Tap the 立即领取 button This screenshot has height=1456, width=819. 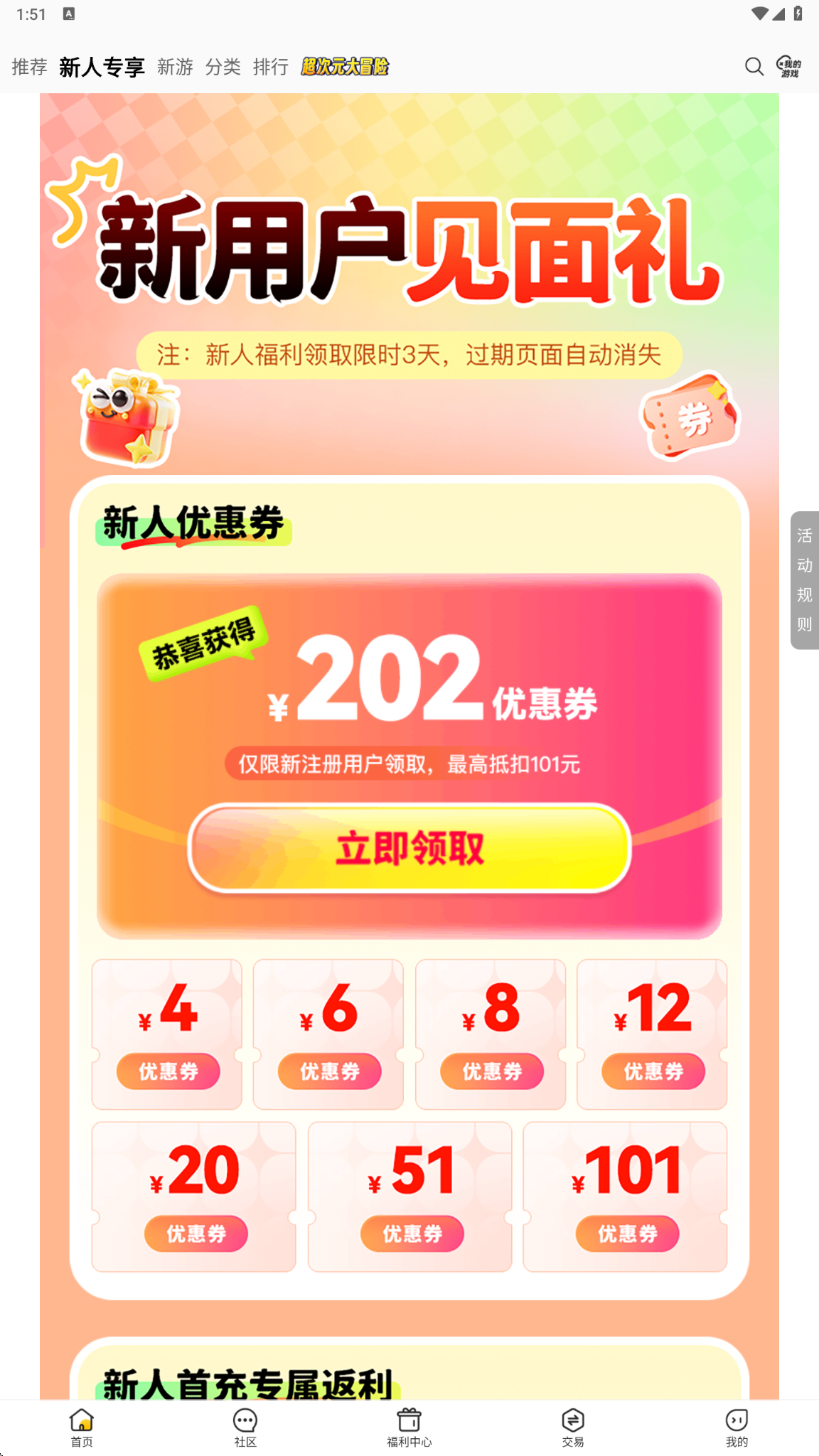point(409,848)
